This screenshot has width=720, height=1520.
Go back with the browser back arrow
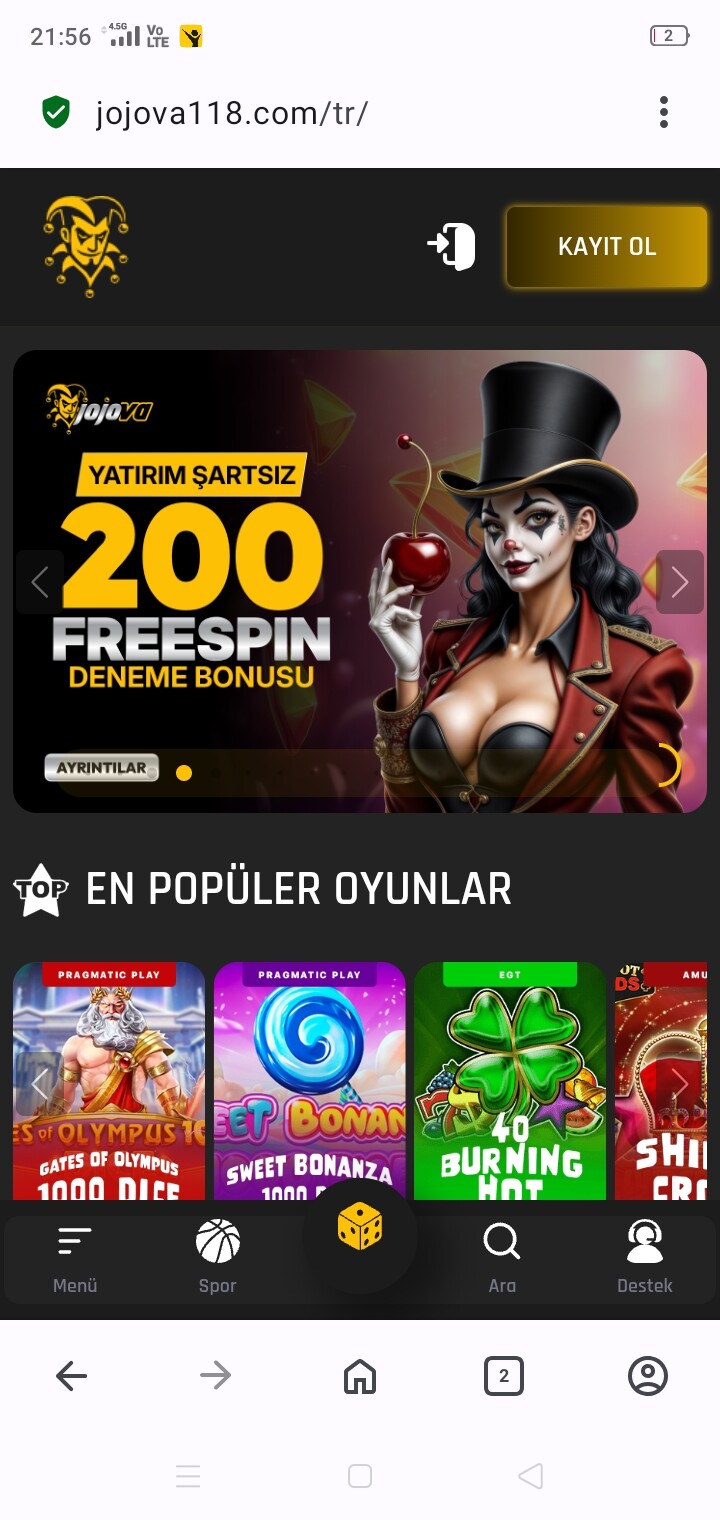point(71,1377)
